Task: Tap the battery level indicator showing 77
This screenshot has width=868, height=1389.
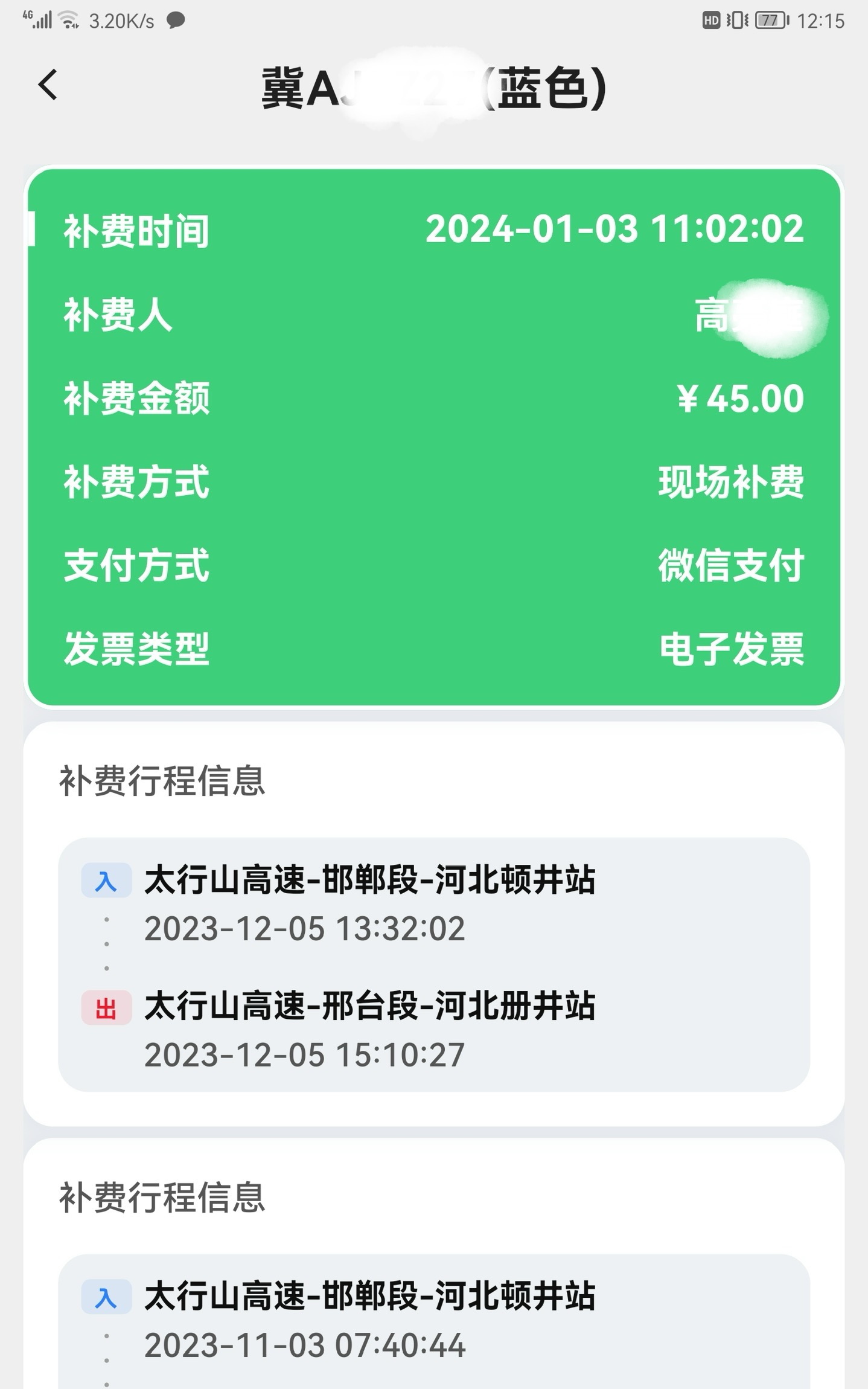Action: point(771,19)
